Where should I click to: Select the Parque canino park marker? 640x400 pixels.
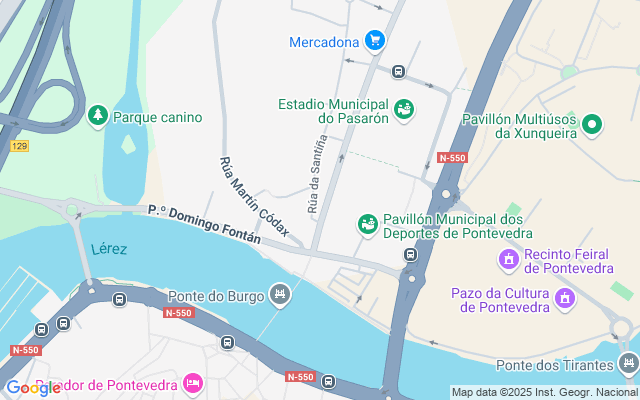tap(98, 116)
